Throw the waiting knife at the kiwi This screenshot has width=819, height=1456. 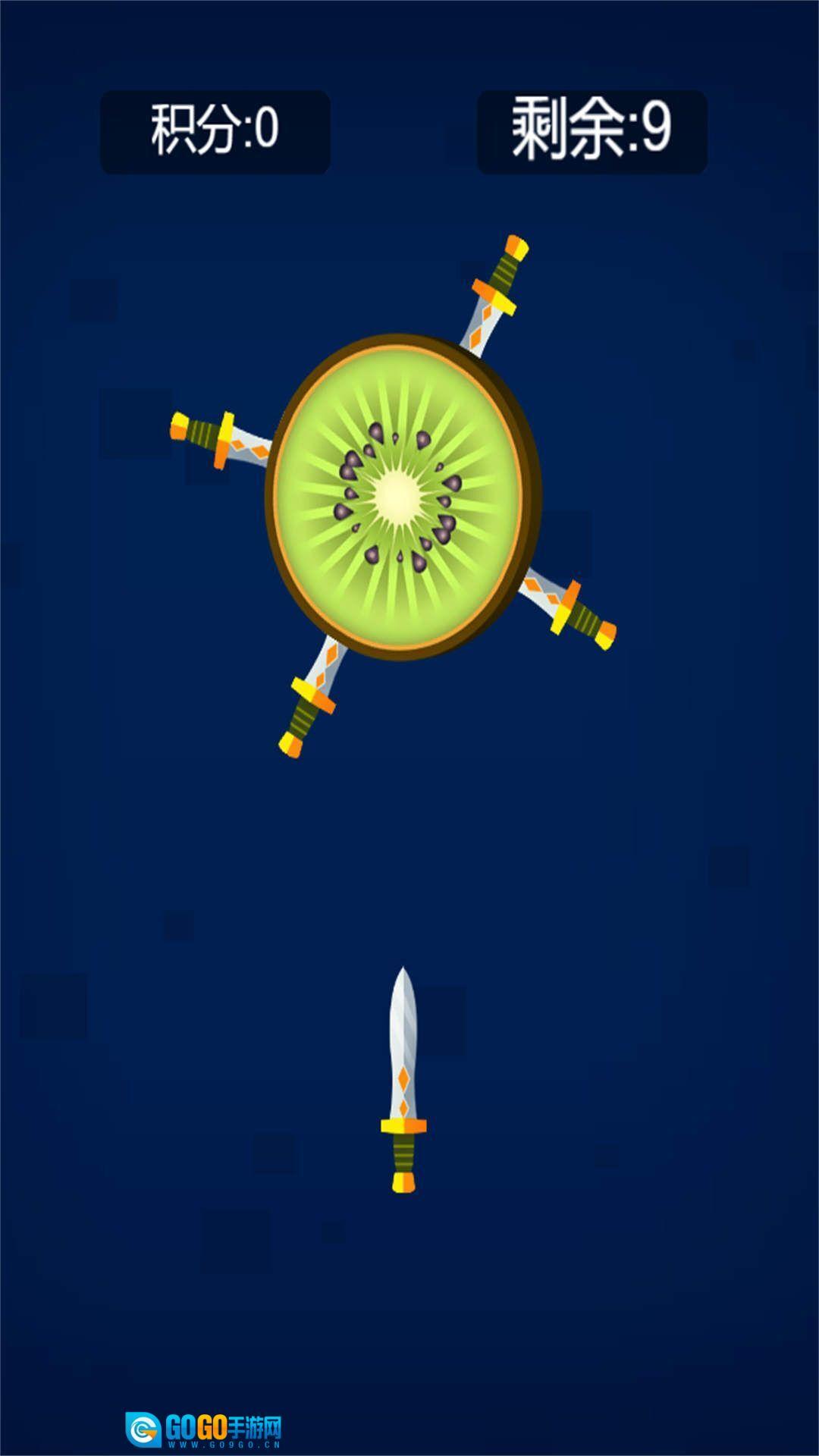point(403,1081)
